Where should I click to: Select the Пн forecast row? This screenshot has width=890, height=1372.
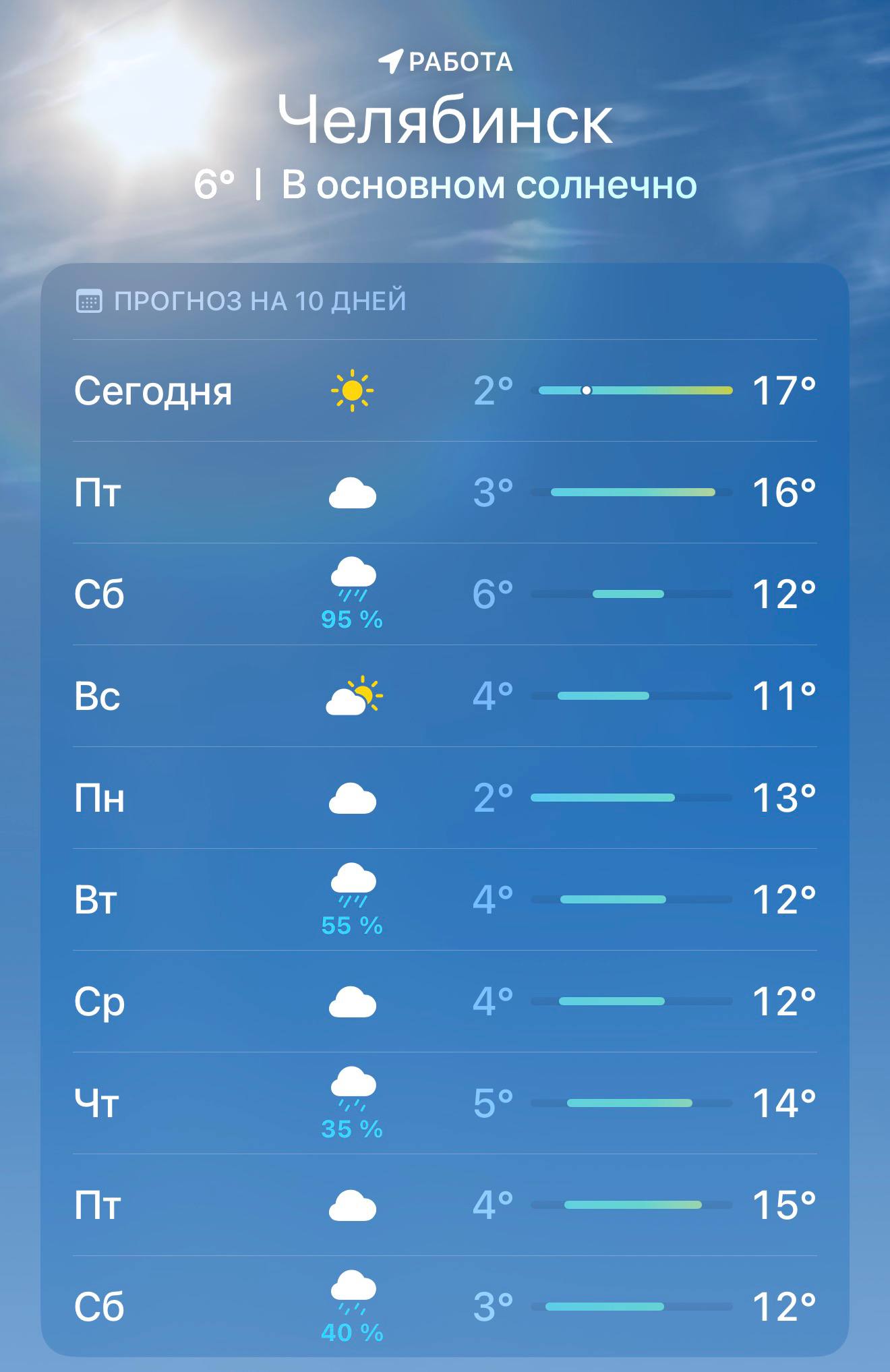click(x=444, y=798)
